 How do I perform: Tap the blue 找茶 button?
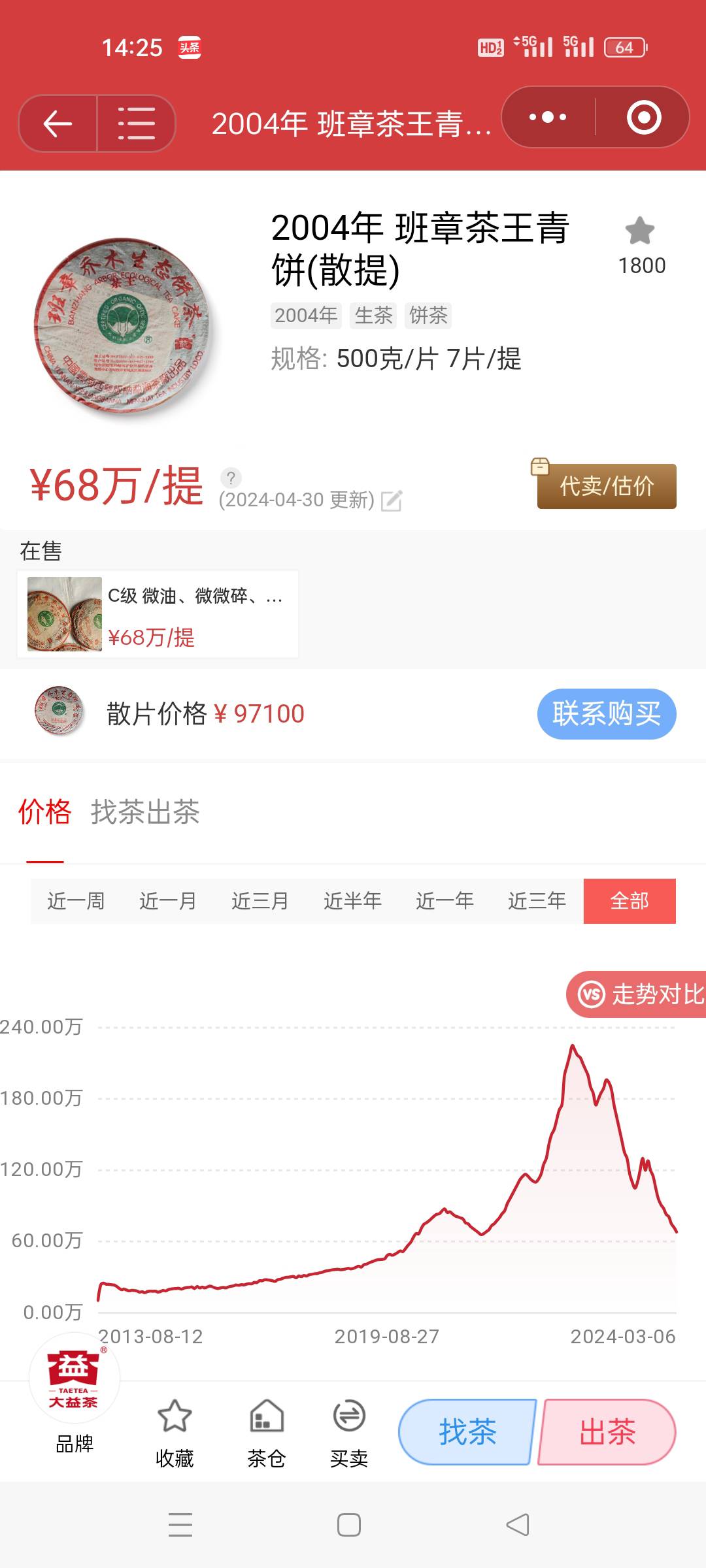[467, 1432]
